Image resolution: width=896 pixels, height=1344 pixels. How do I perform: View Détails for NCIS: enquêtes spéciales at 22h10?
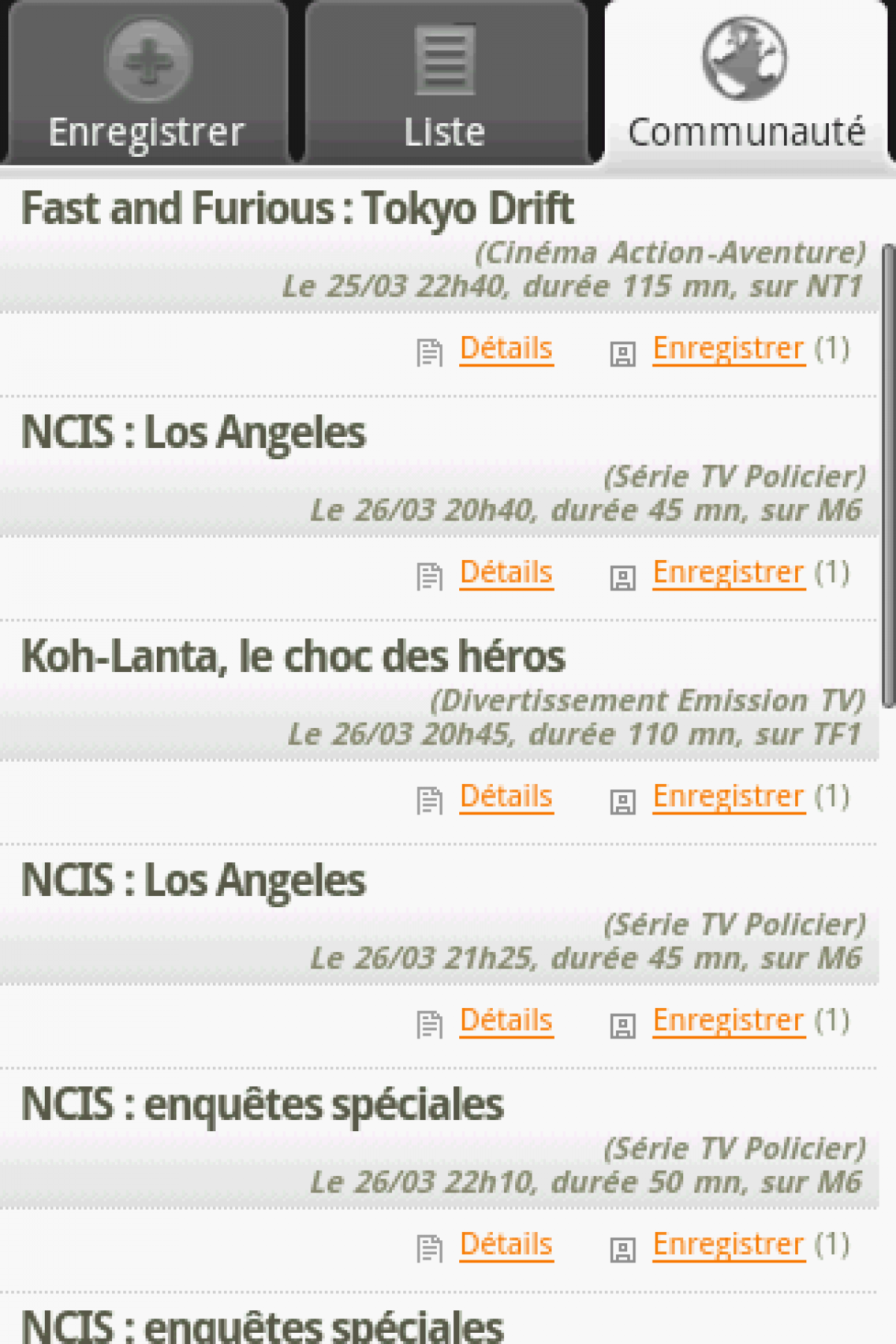coord(505,1245)
